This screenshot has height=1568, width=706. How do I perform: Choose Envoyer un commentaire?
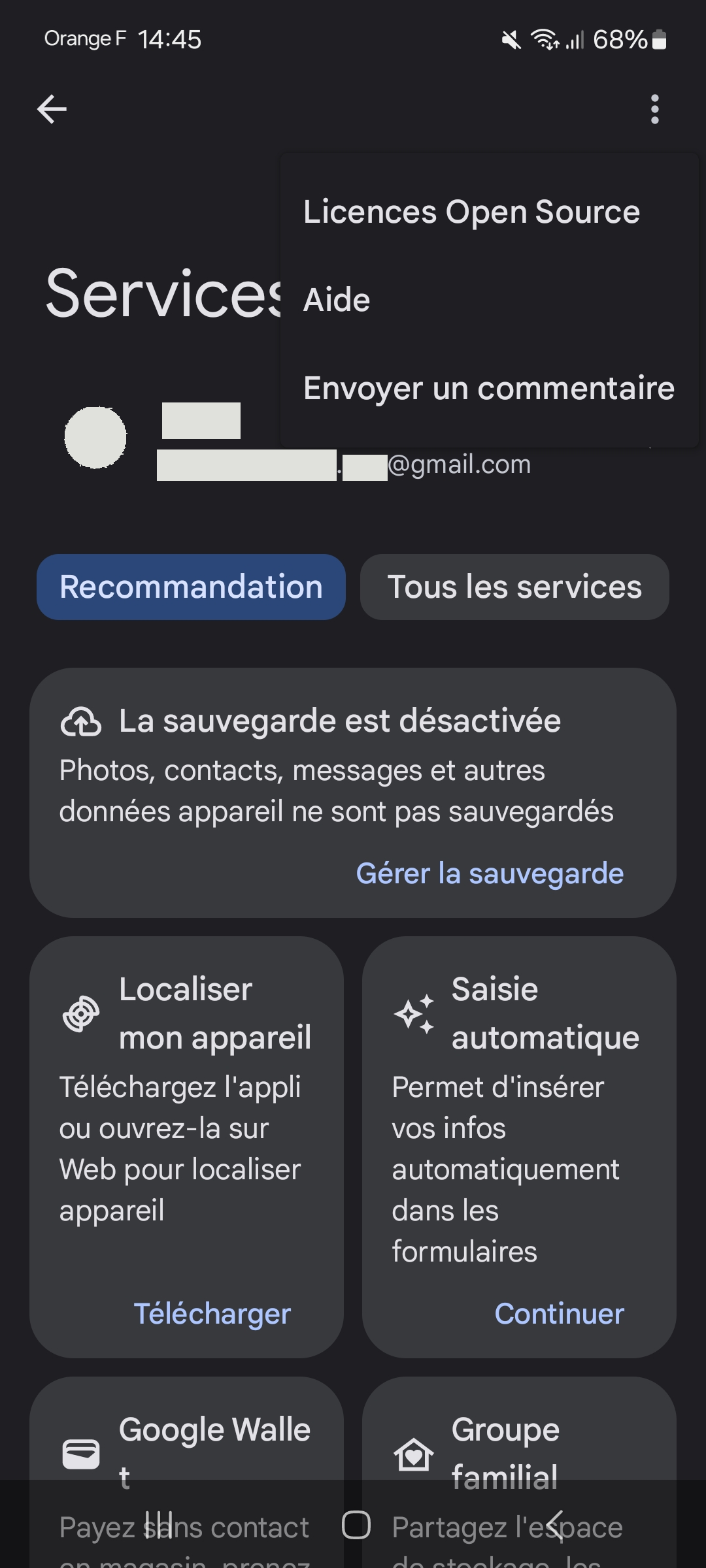[x=488, y=389]
